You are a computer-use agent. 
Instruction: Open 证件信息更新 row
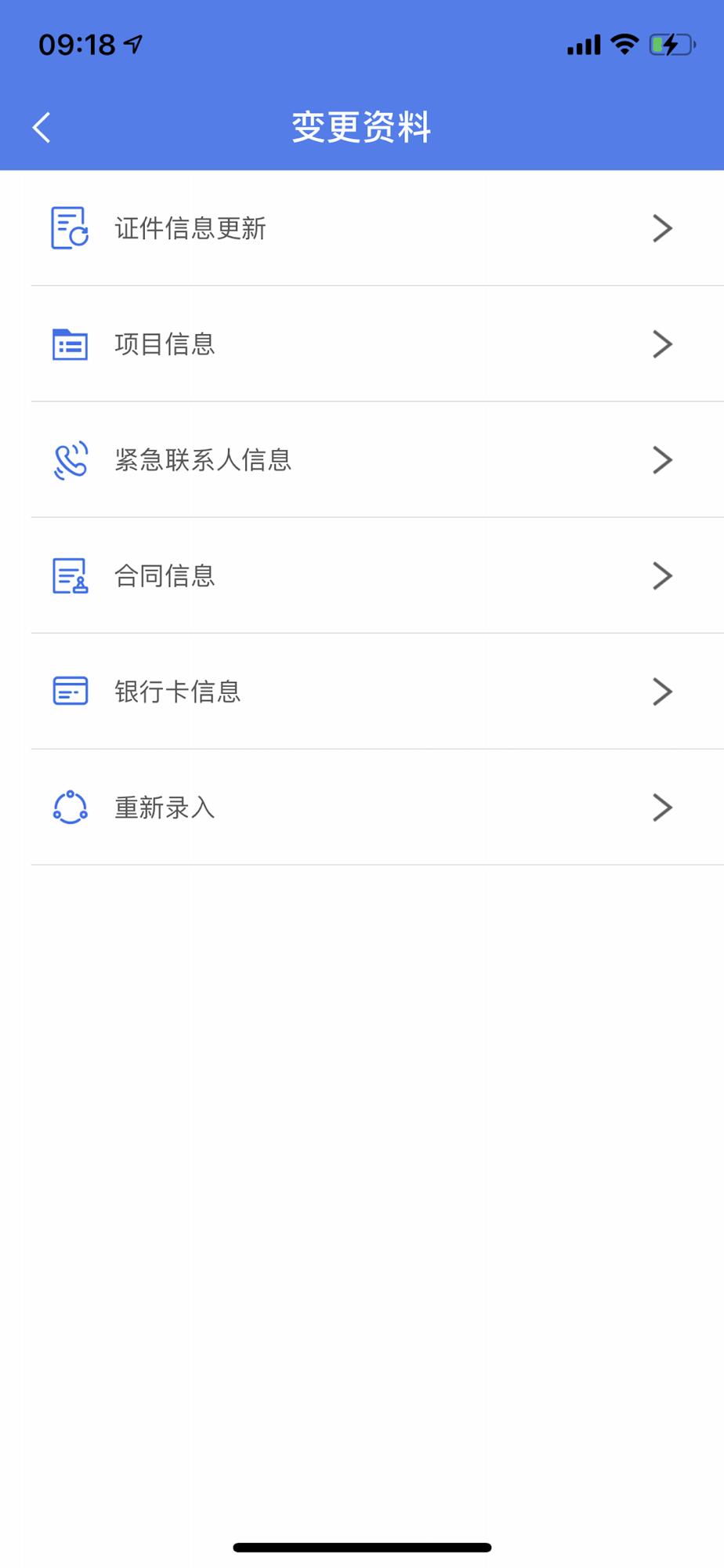pyautogui.click(x=362, y=228)
